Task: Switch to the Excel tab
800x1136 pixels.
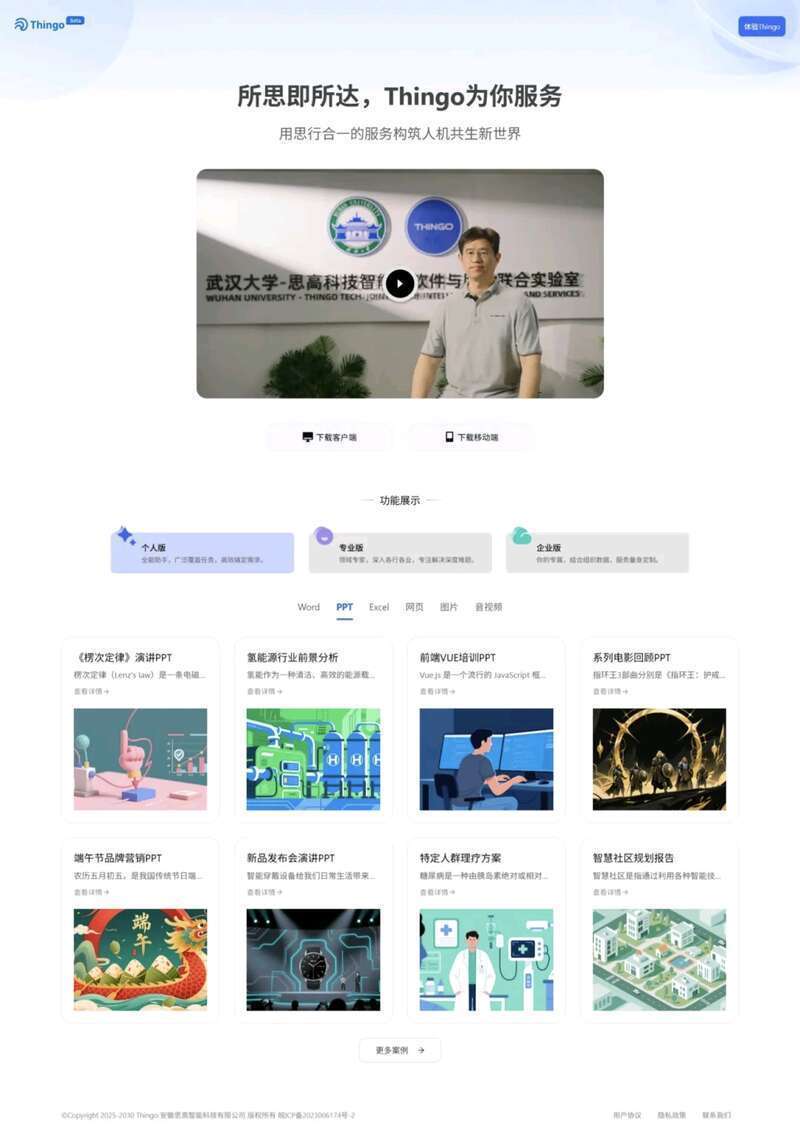Action: (379, 607)
